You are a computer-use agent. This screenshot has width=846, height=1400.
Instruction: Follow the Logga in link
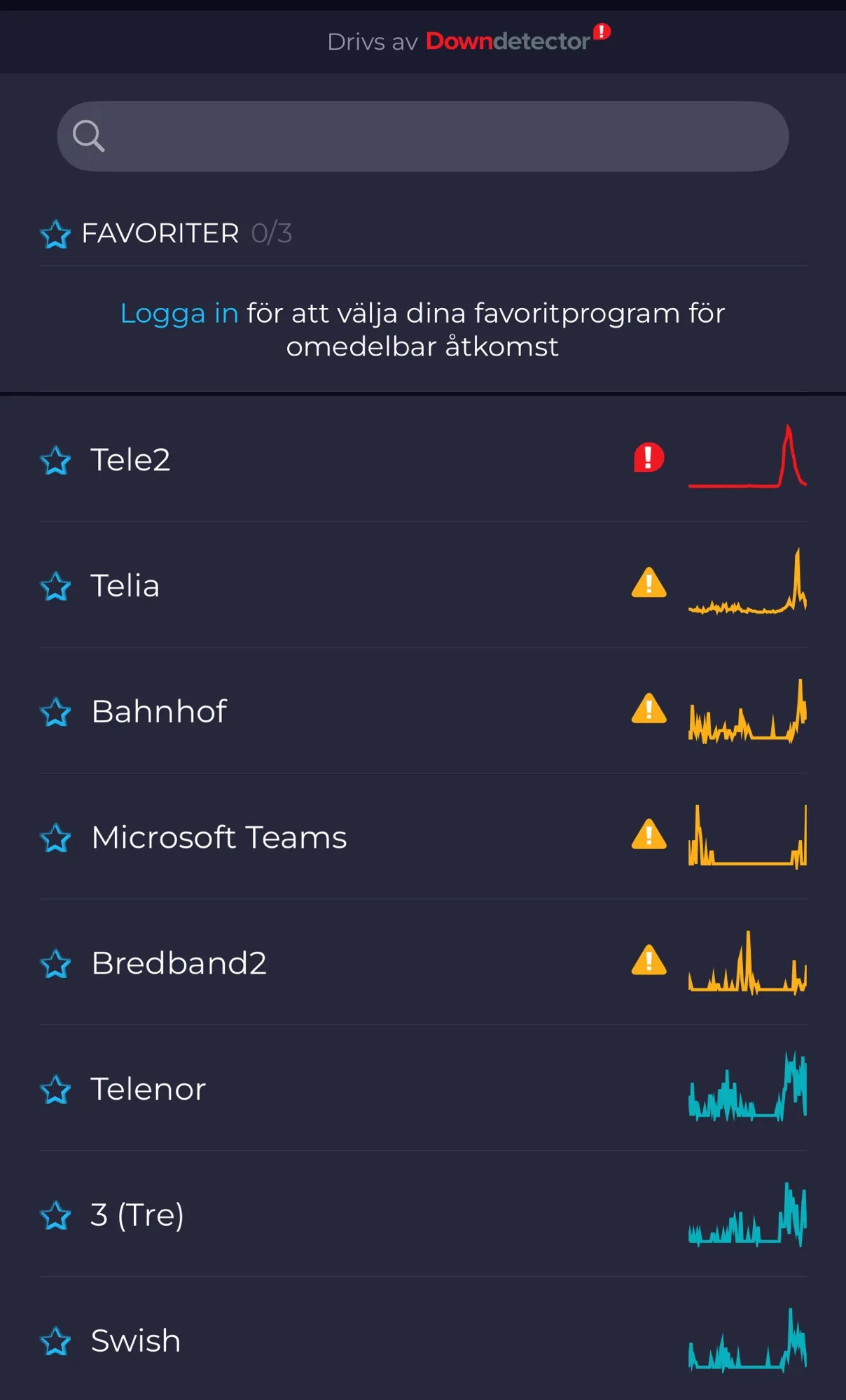point(179,313)
